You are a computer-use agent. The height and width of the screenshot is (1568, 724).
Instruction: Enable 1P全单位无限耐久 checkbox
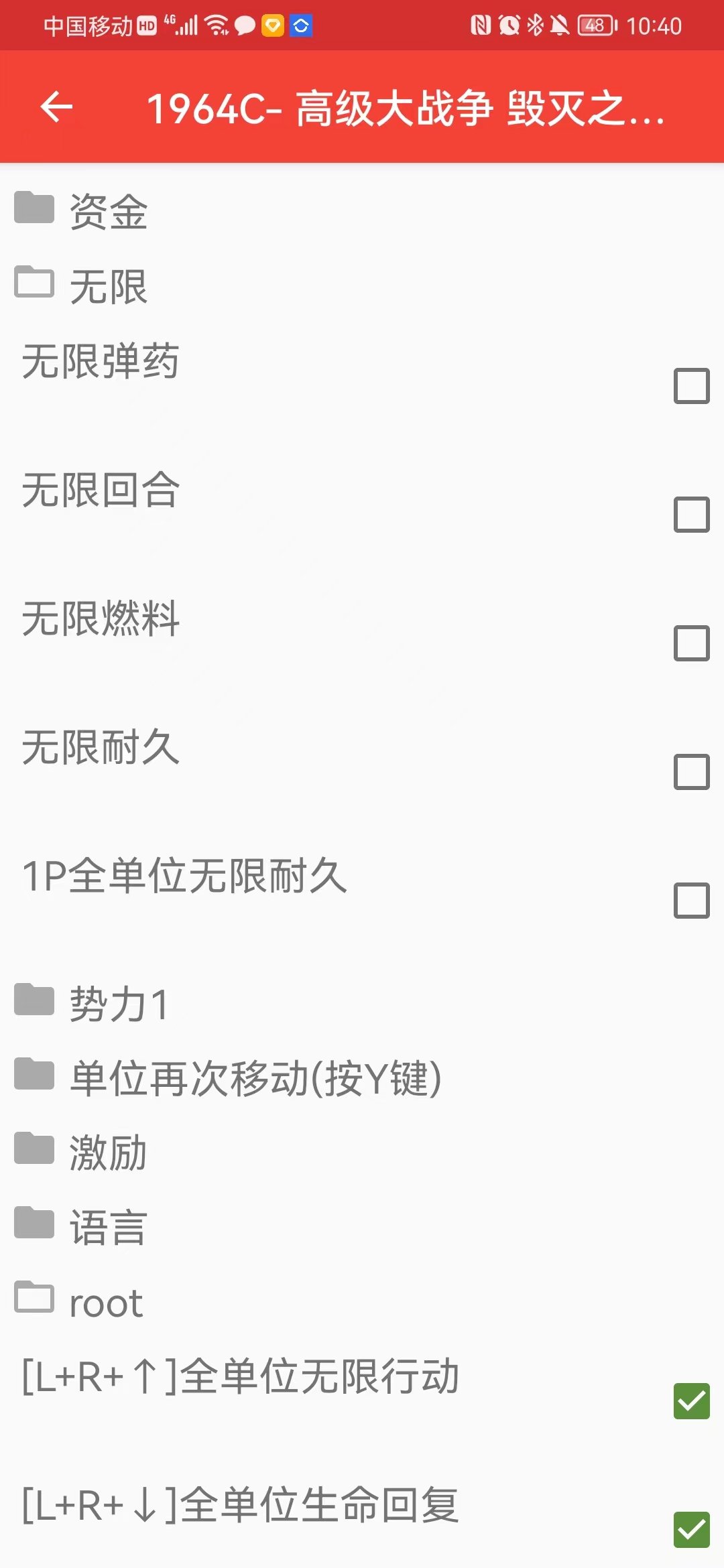691,901
